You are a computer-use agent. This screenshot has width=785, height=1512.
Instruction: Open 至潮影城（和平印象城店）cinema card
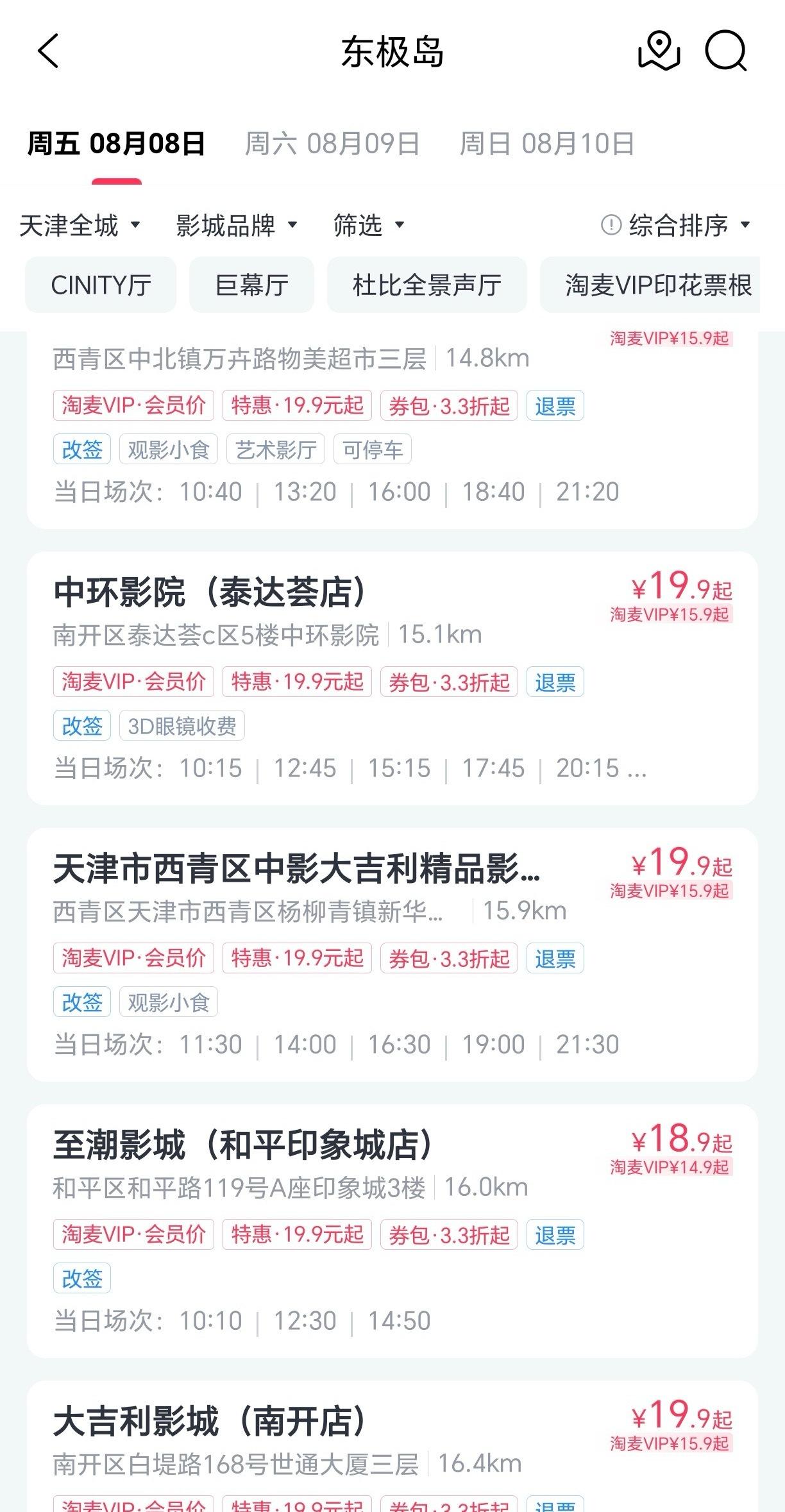[x=392, y=1231]
